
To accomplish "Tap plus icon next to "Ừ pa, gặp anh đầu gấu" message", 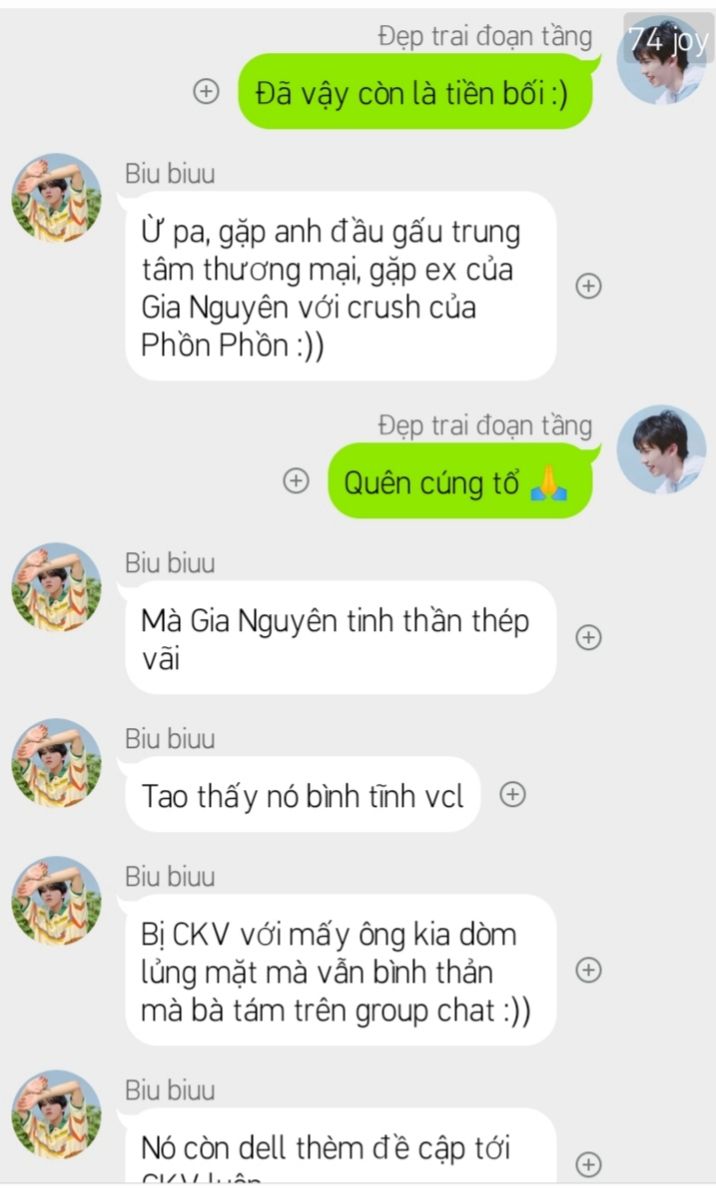I will 589,286.
